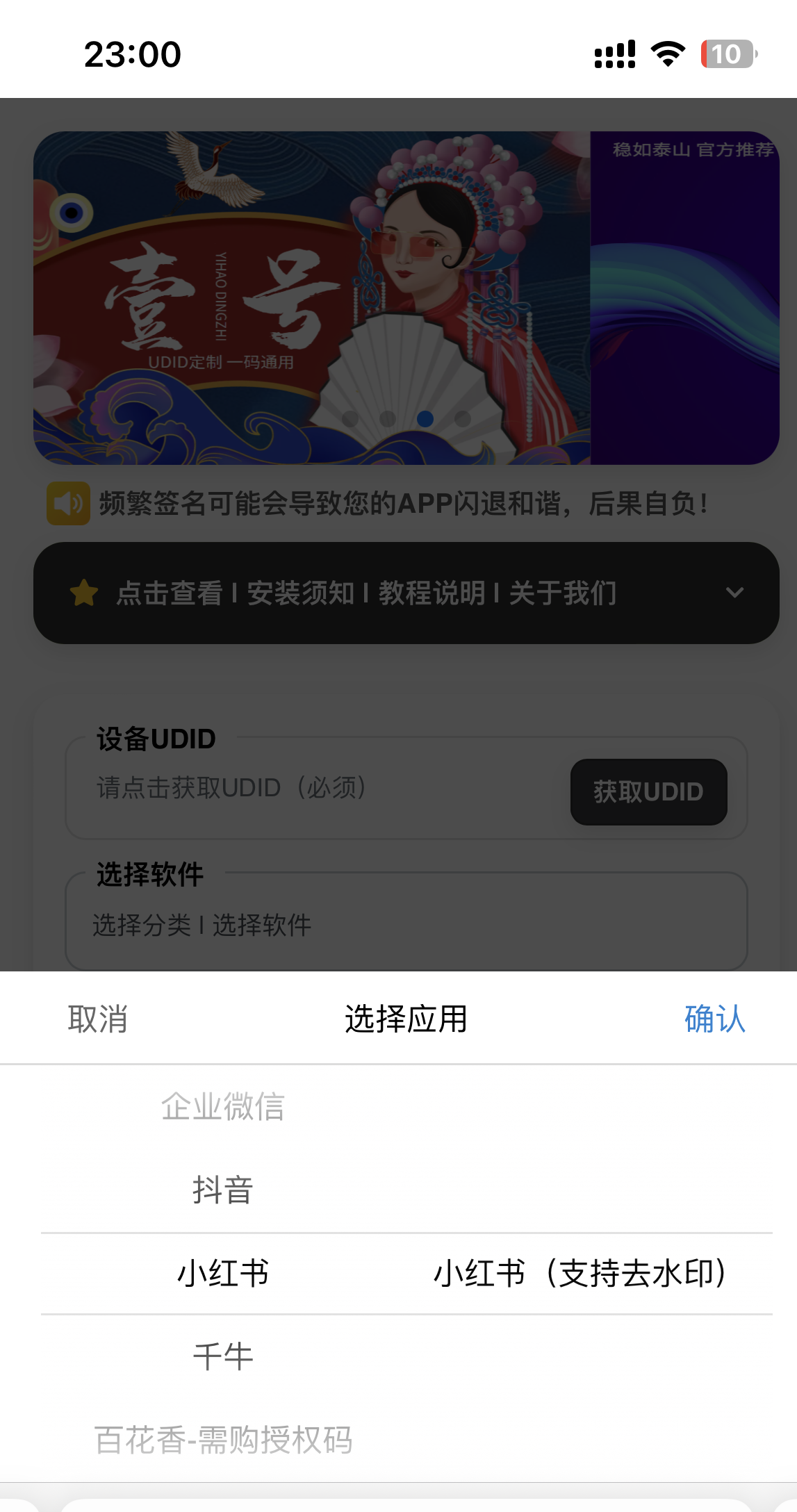Select 抖音 in the app picker

pyautogui.click(x=222, y=1191)
